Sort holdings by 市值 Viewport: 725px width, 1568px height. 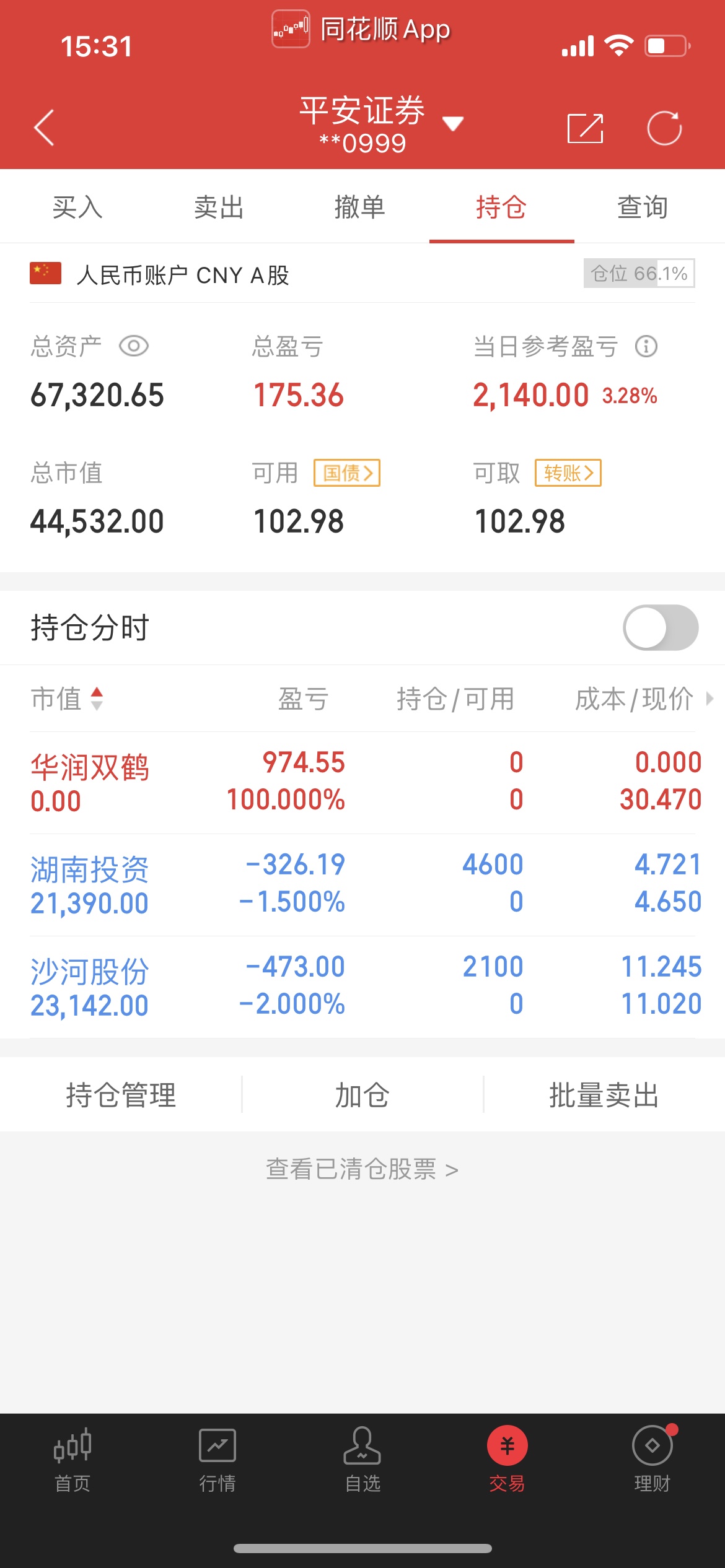click(x=67, y=699)
